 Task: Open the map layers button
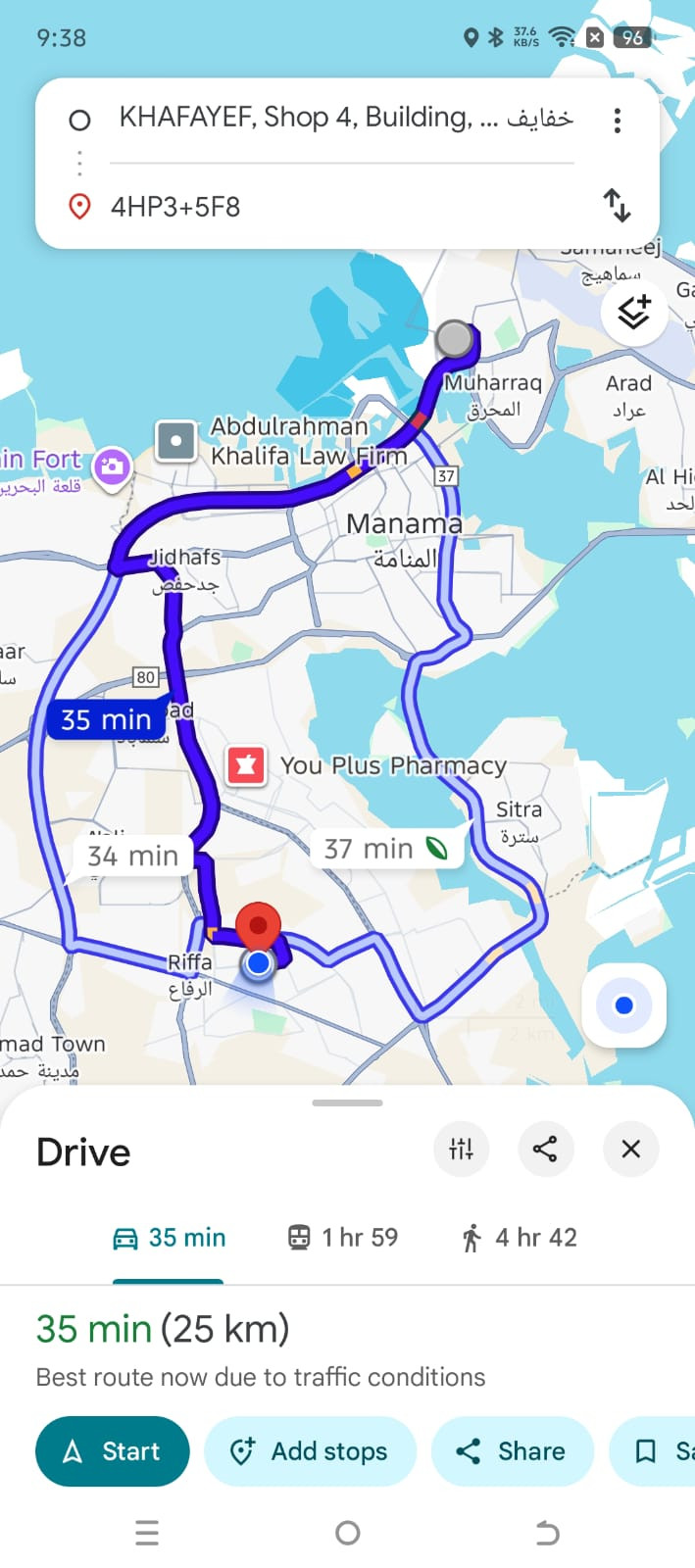[x=634, y=313]
